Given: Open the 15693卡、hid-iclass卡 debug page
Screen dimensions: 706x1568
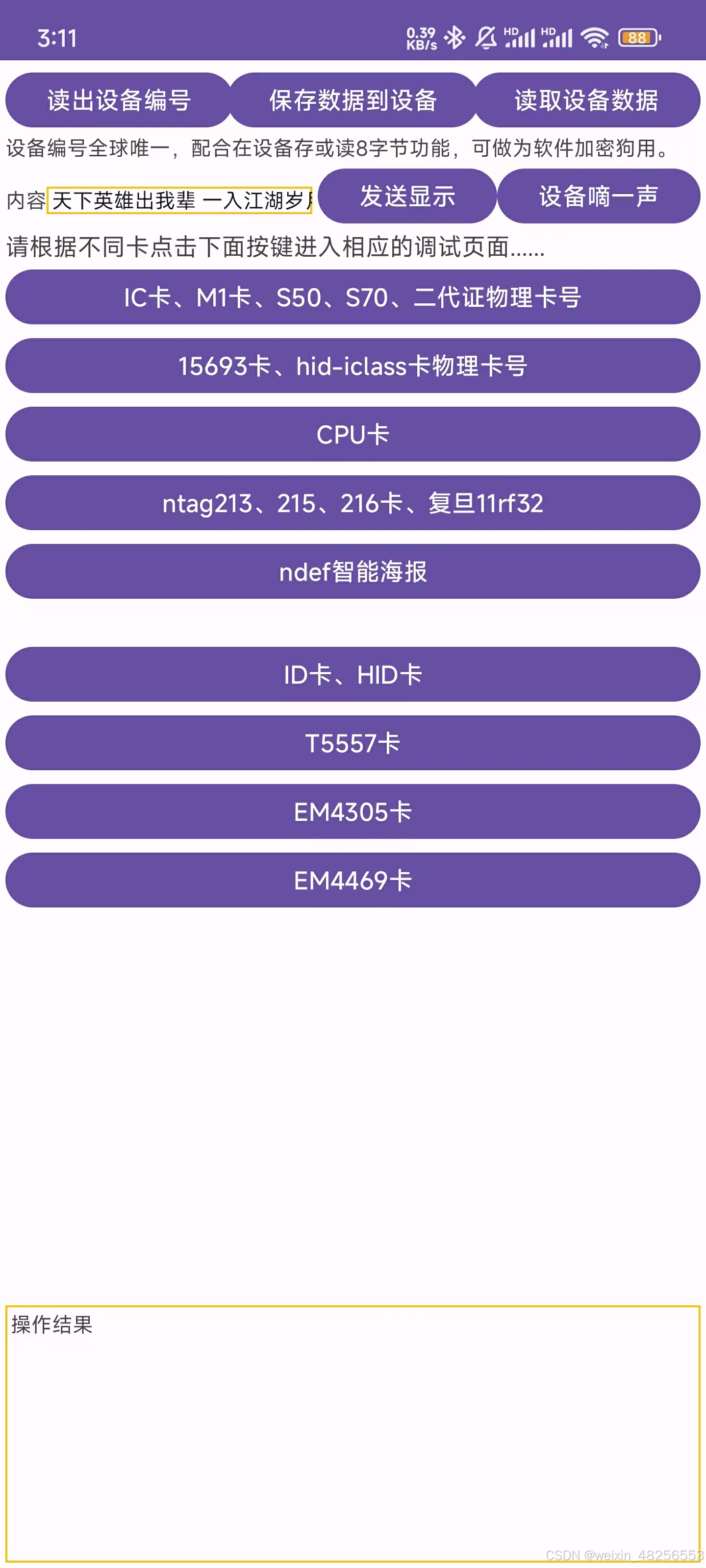Looking at the screenshot, I should point(353,366).
